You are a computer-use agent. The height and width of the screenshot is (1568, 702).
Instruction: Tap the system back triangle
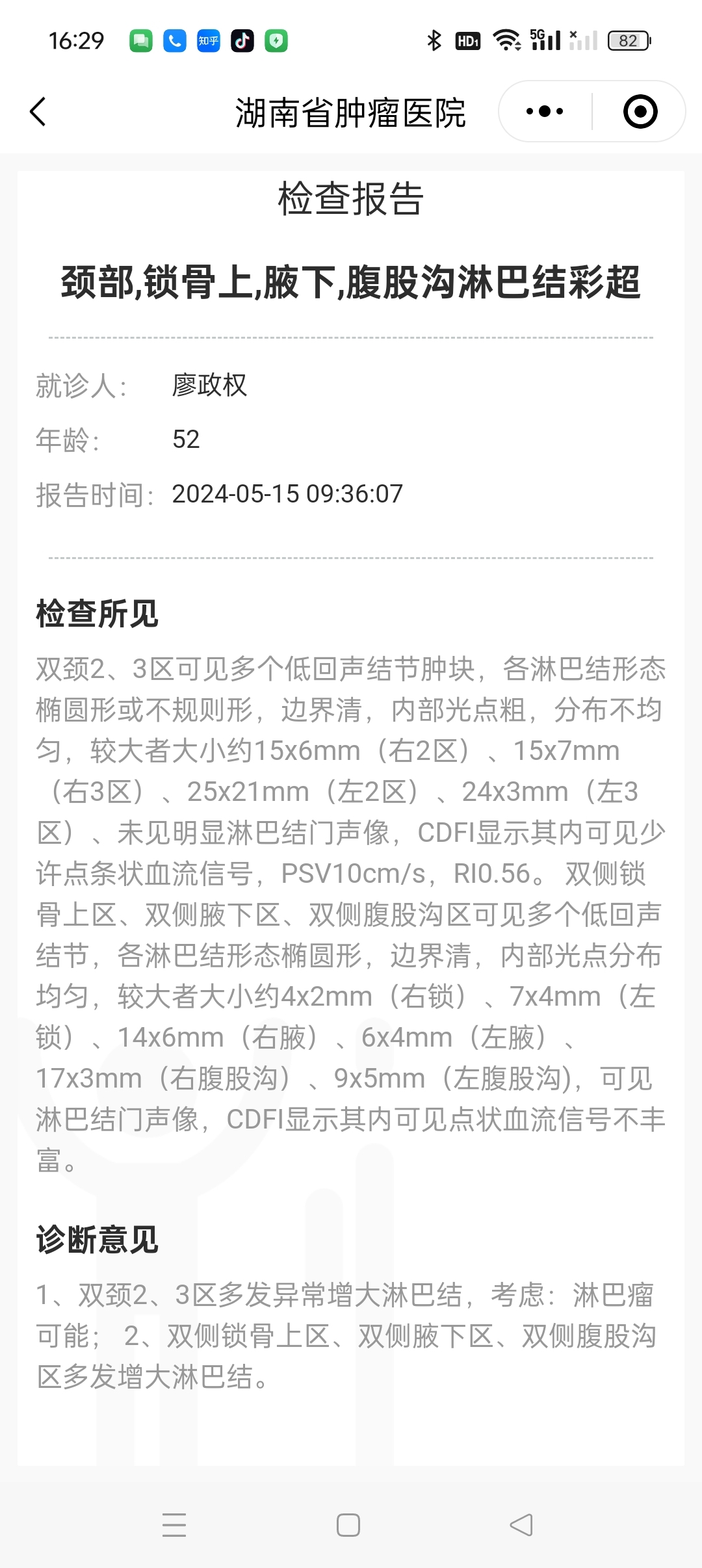(x=521, y=1525)
